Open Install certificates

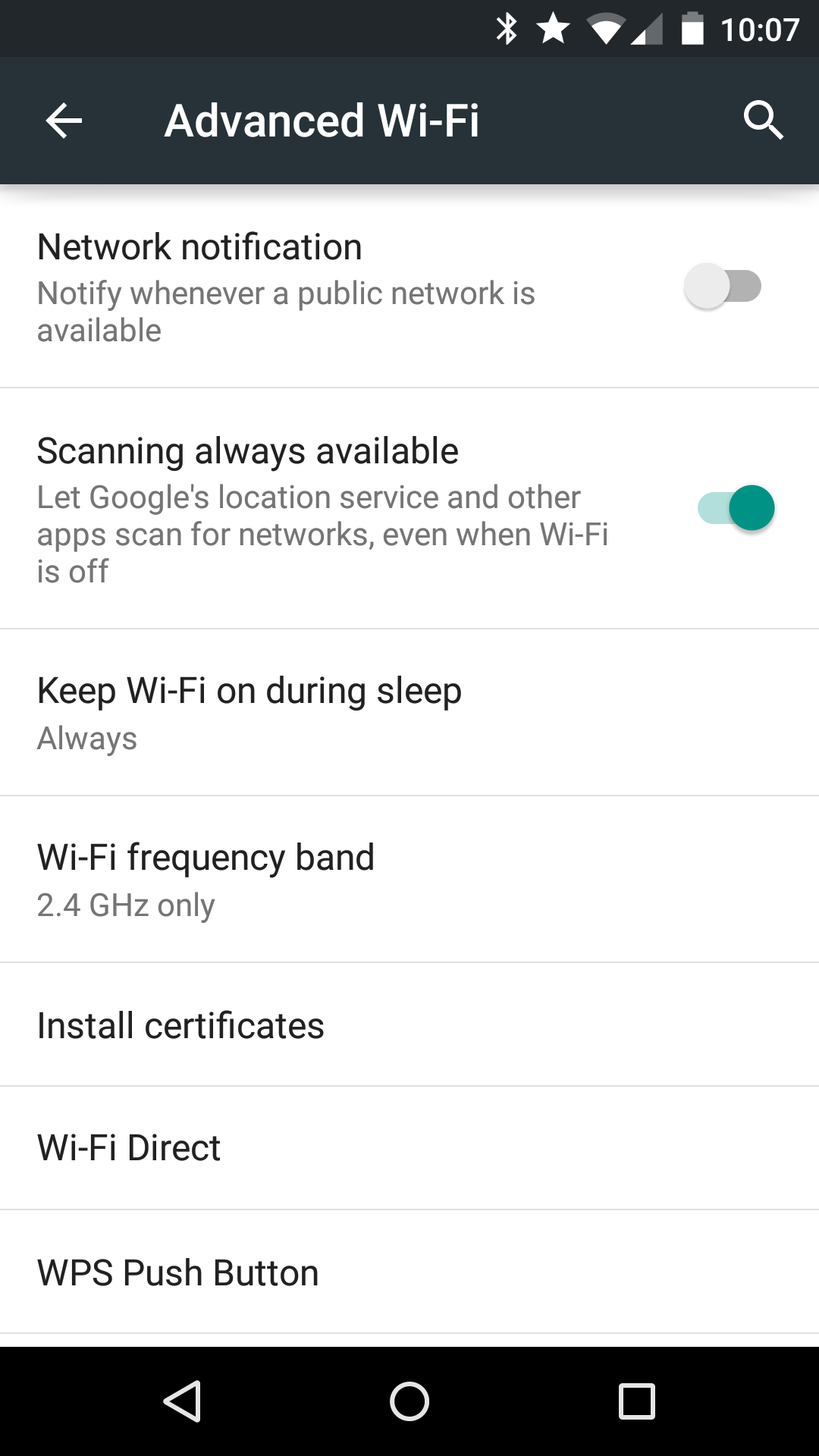409,1025
